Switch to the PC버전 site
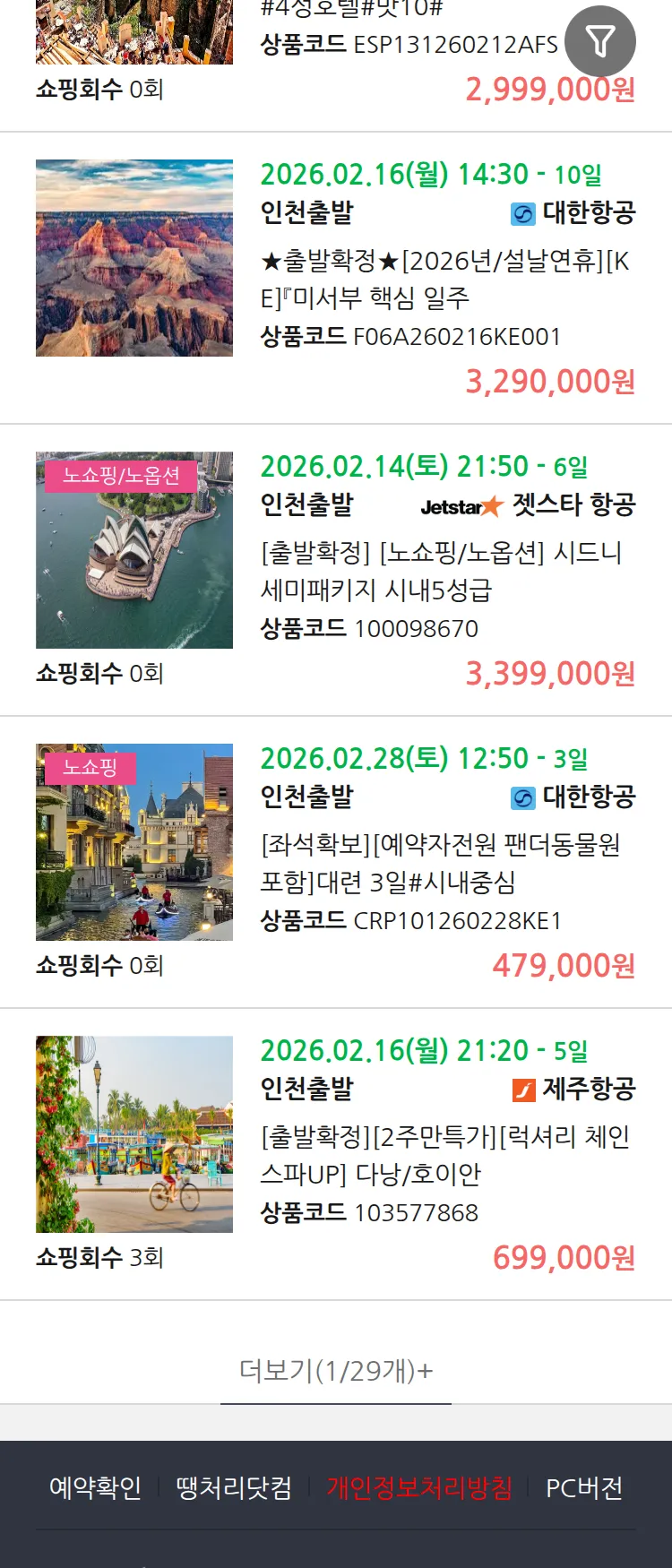The height and width of the screenshot is (1568, 672). click(584, 1488)
